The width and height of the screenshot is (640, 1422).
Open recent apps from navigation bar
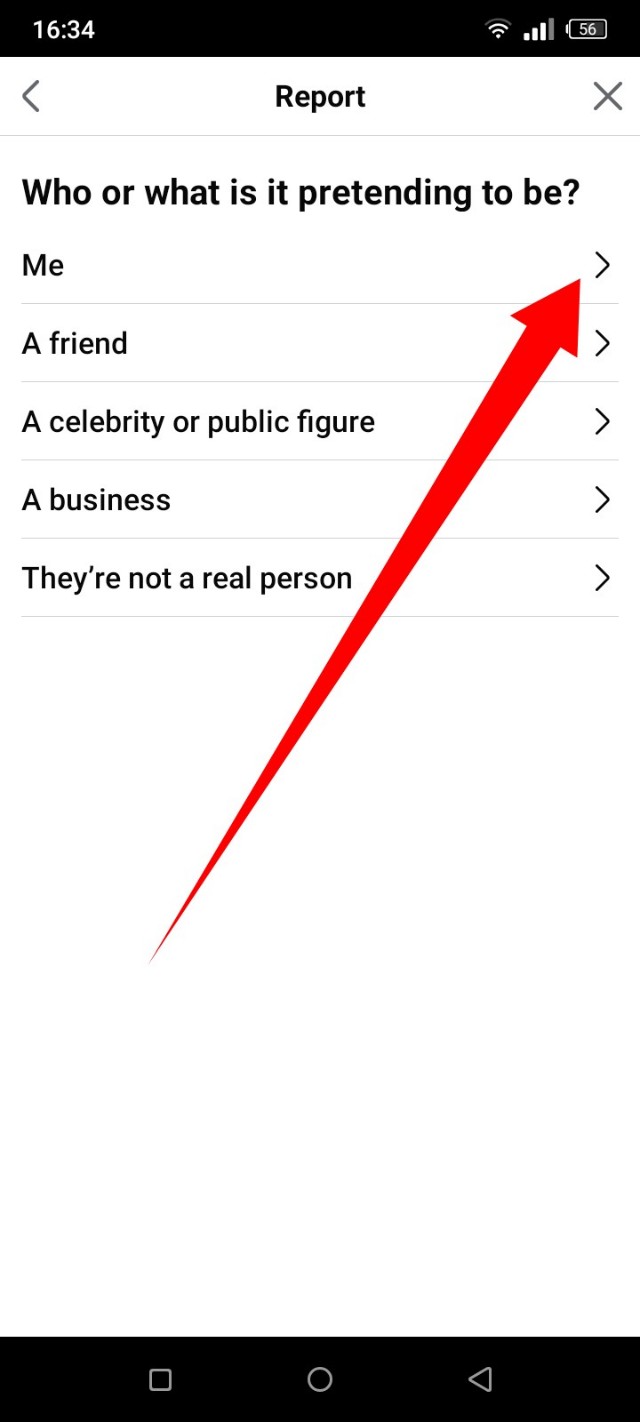click(x=160, y=1380)
